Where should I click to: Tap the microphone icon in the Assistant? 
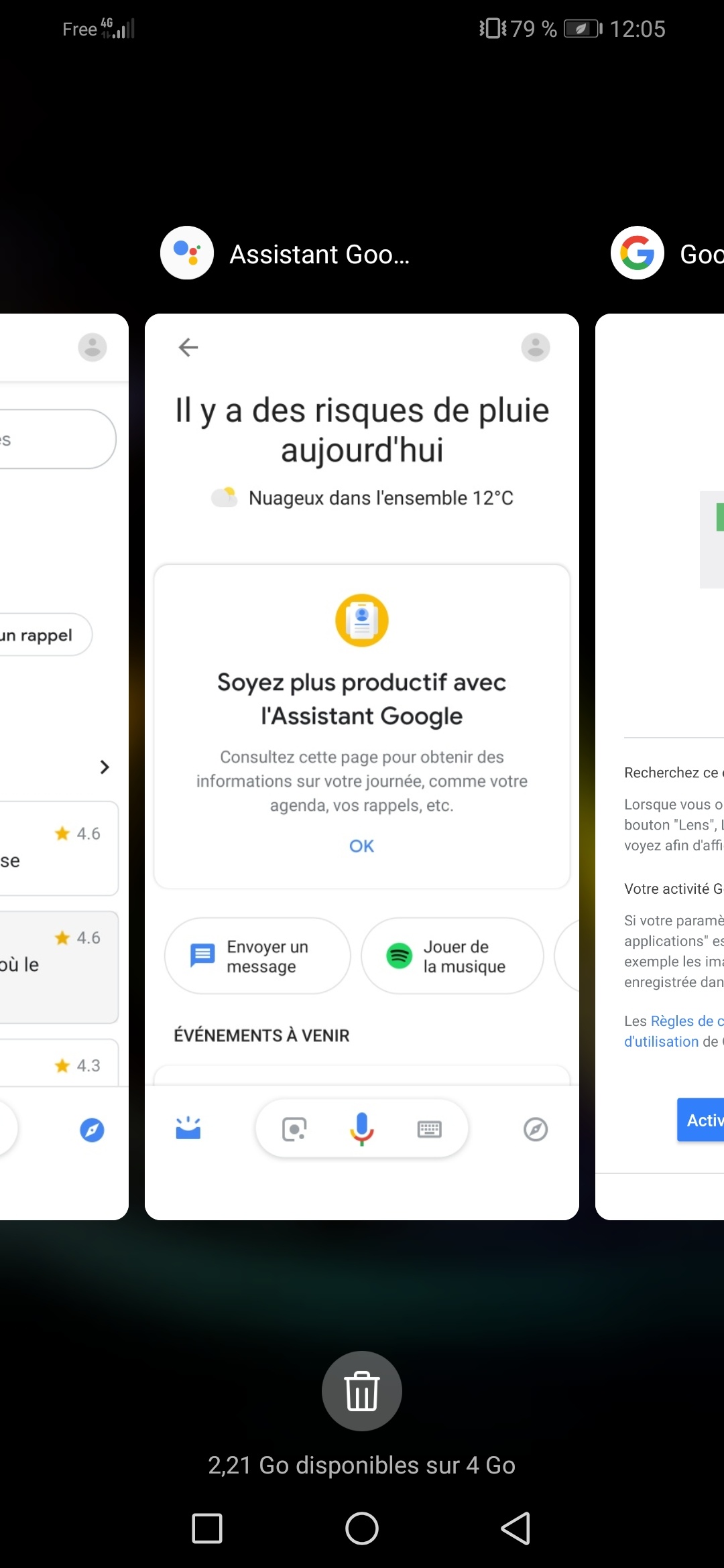point(361,1129)
